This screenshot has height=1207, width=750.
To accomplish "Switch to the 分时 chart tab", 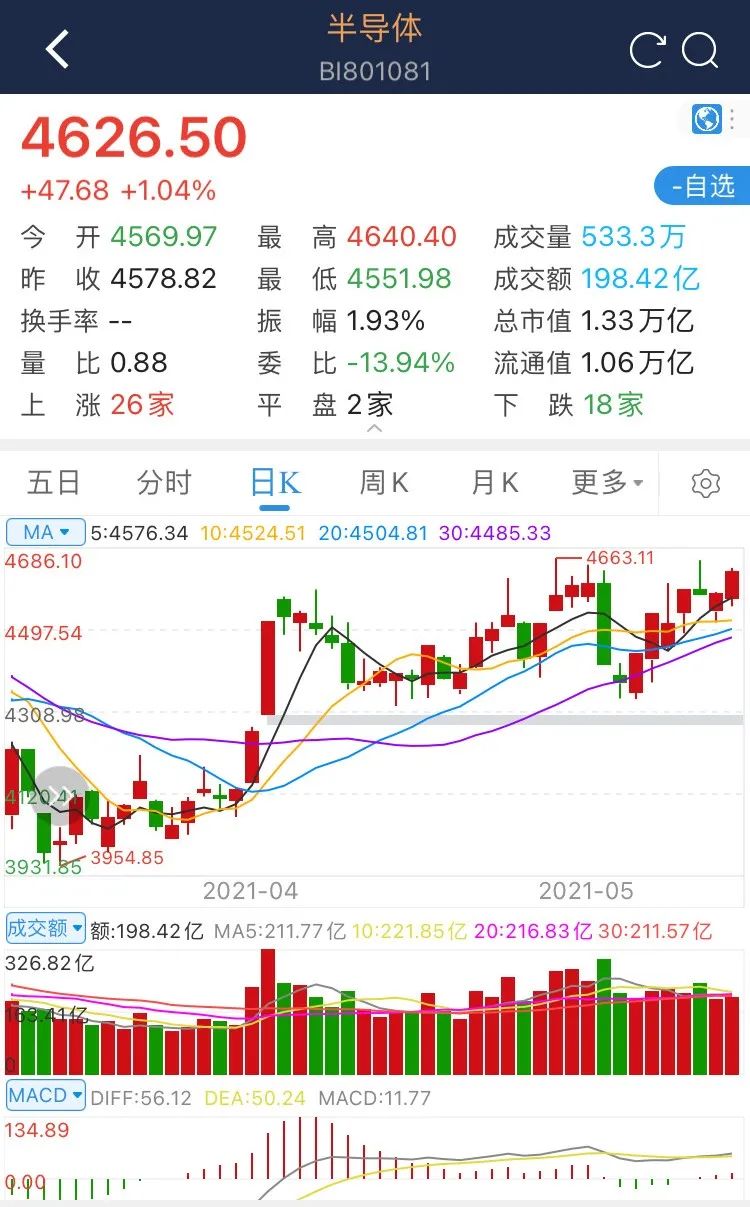I will tap(164, 483).
